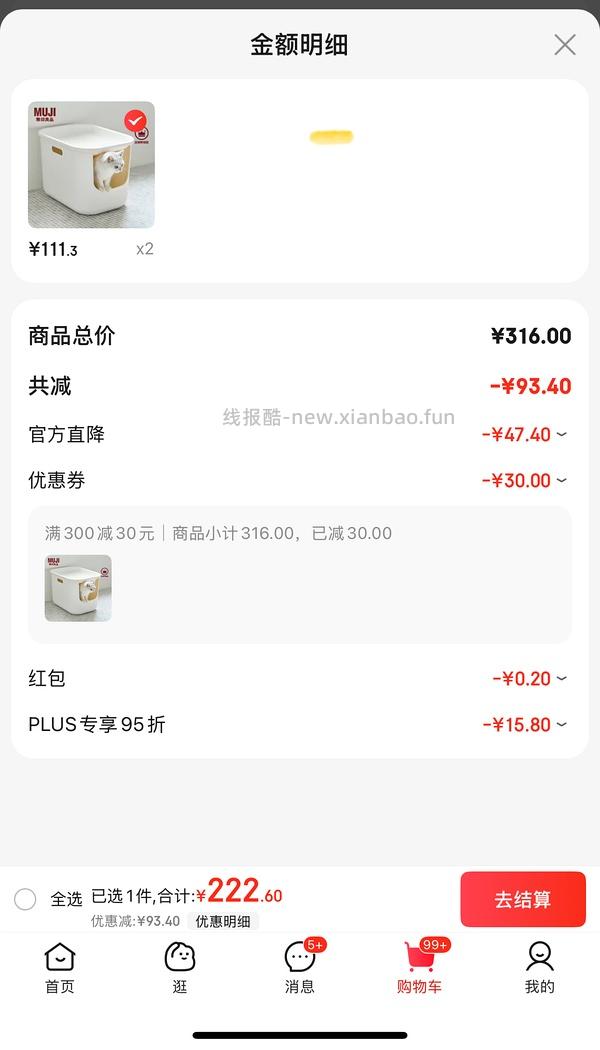This screenshot has height=1050, width=600.
Task: Toggle the 全选 select-all checkbox
Action: click(x=25, y=899)
